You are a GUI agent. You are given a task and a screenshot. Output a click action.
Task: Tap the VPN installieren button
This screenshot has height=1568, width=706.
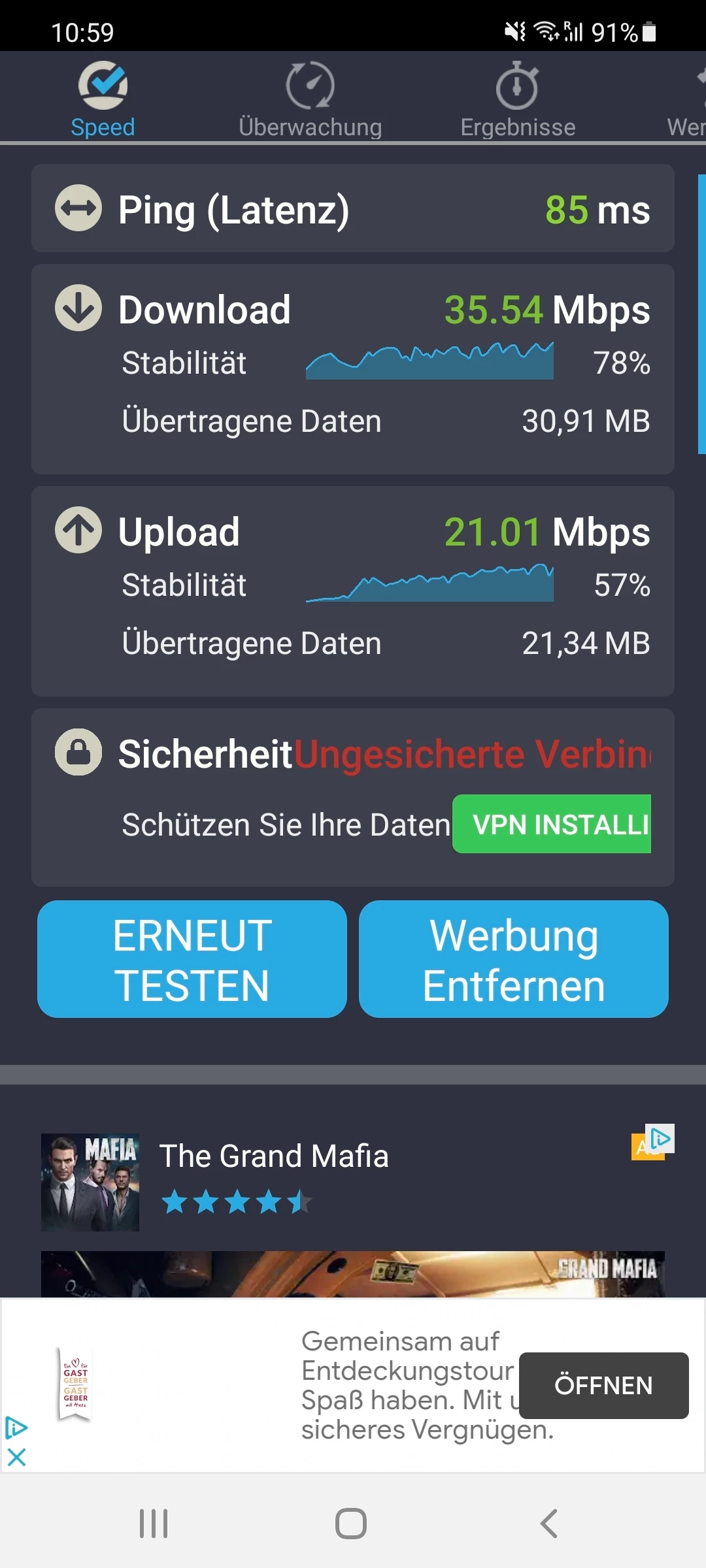click(x=552, y=824)
